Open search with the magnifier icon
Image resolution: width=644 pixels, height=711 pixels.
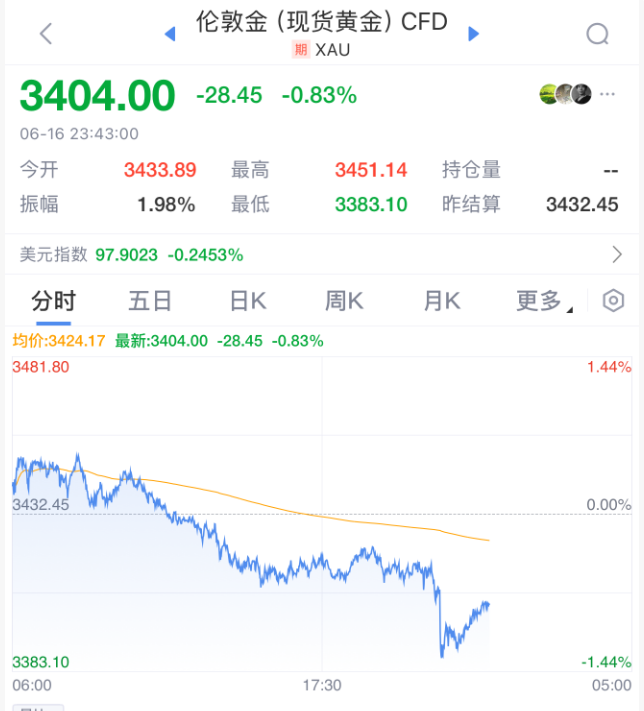point(597,34)
